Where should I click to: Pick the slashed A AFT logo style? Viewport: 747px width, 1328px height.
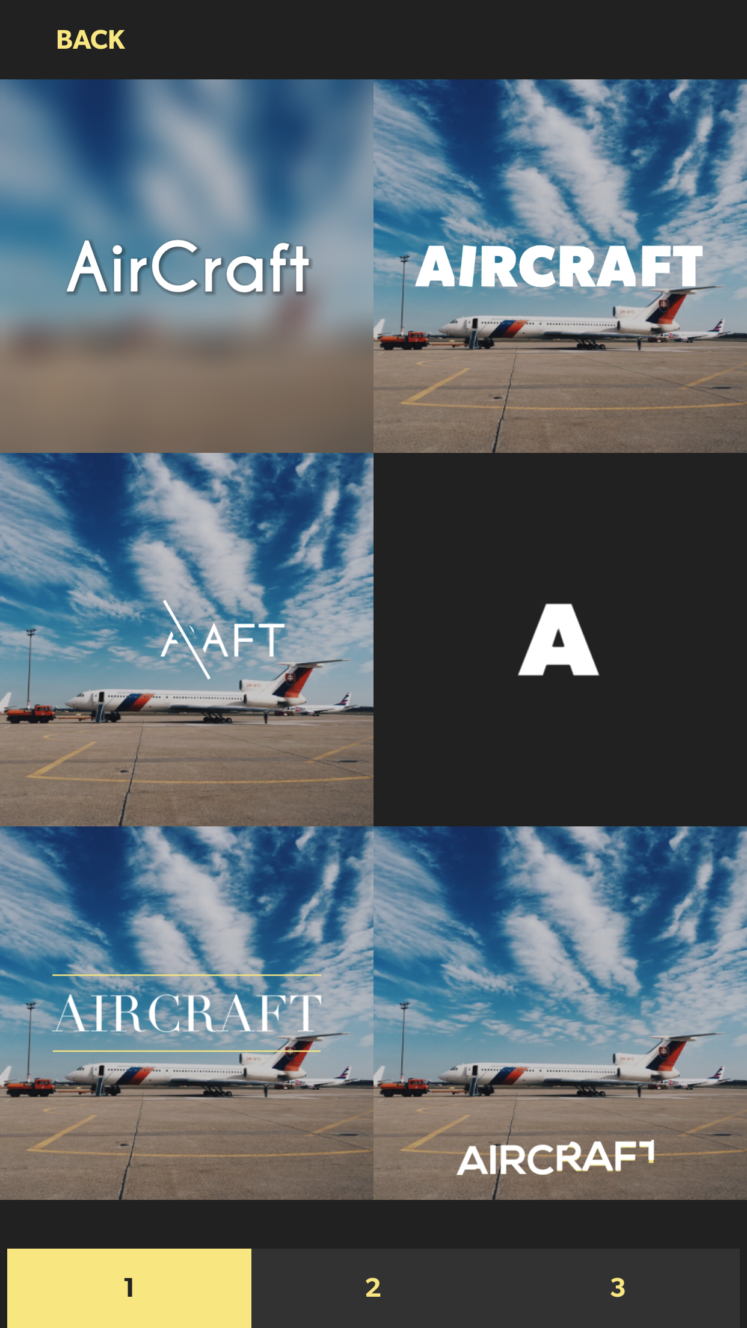click(186, 639)
